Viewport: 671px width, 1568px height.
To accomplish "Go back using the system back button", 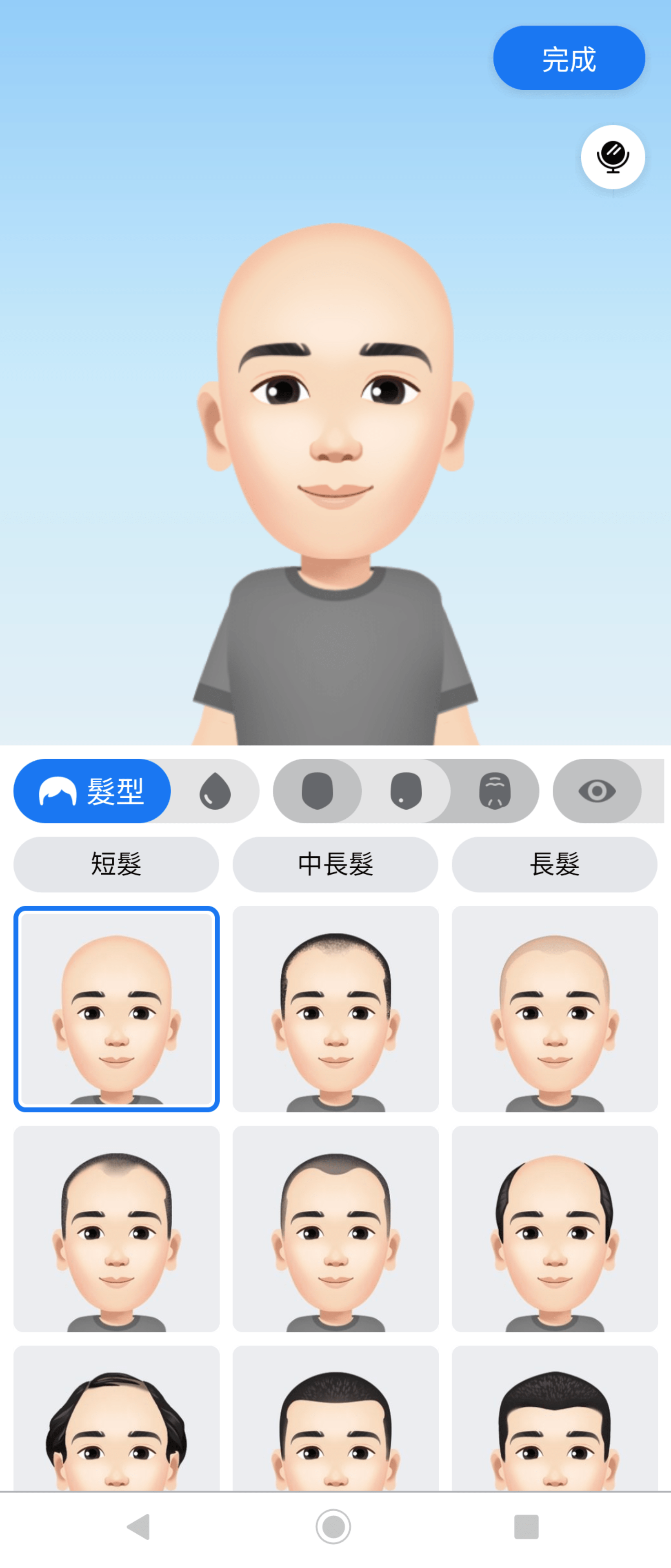I will [139, 1526].
